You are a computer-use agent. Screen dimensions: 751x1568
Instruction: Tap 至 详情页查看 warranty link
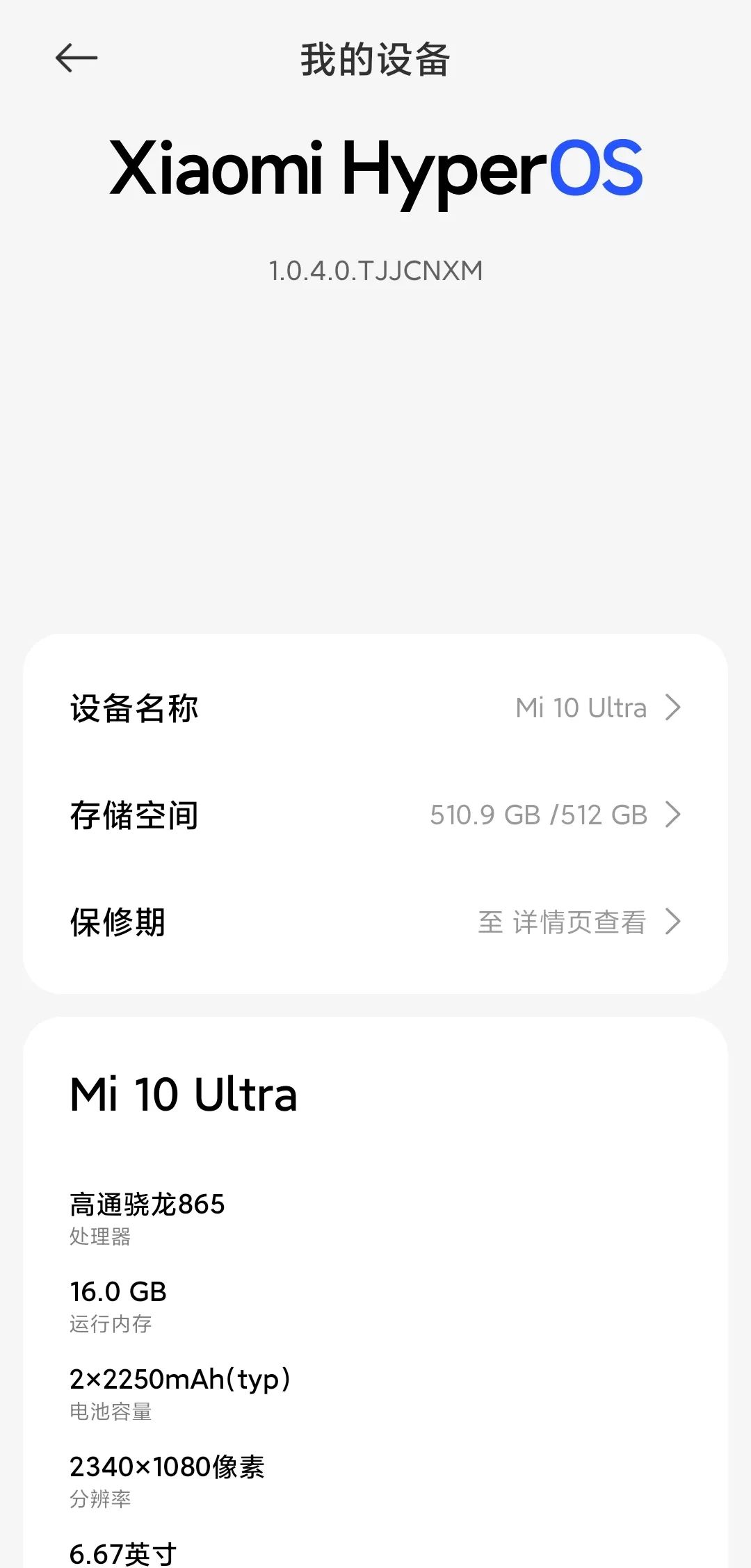click(565, 922)
